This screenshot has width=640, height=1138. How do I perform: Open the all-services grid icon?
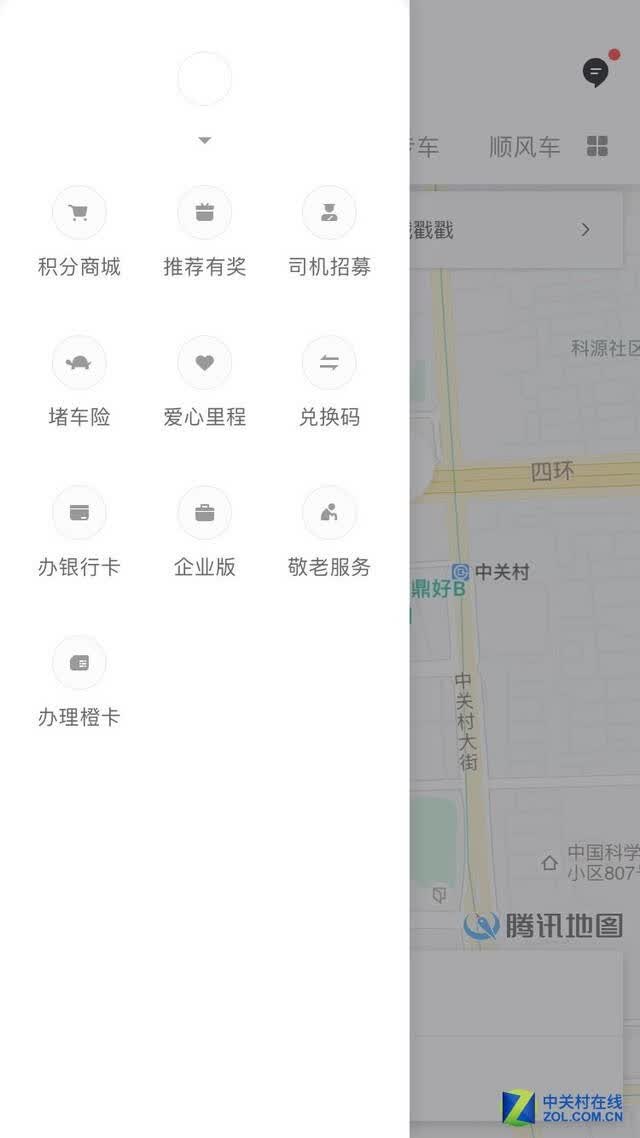597,146
